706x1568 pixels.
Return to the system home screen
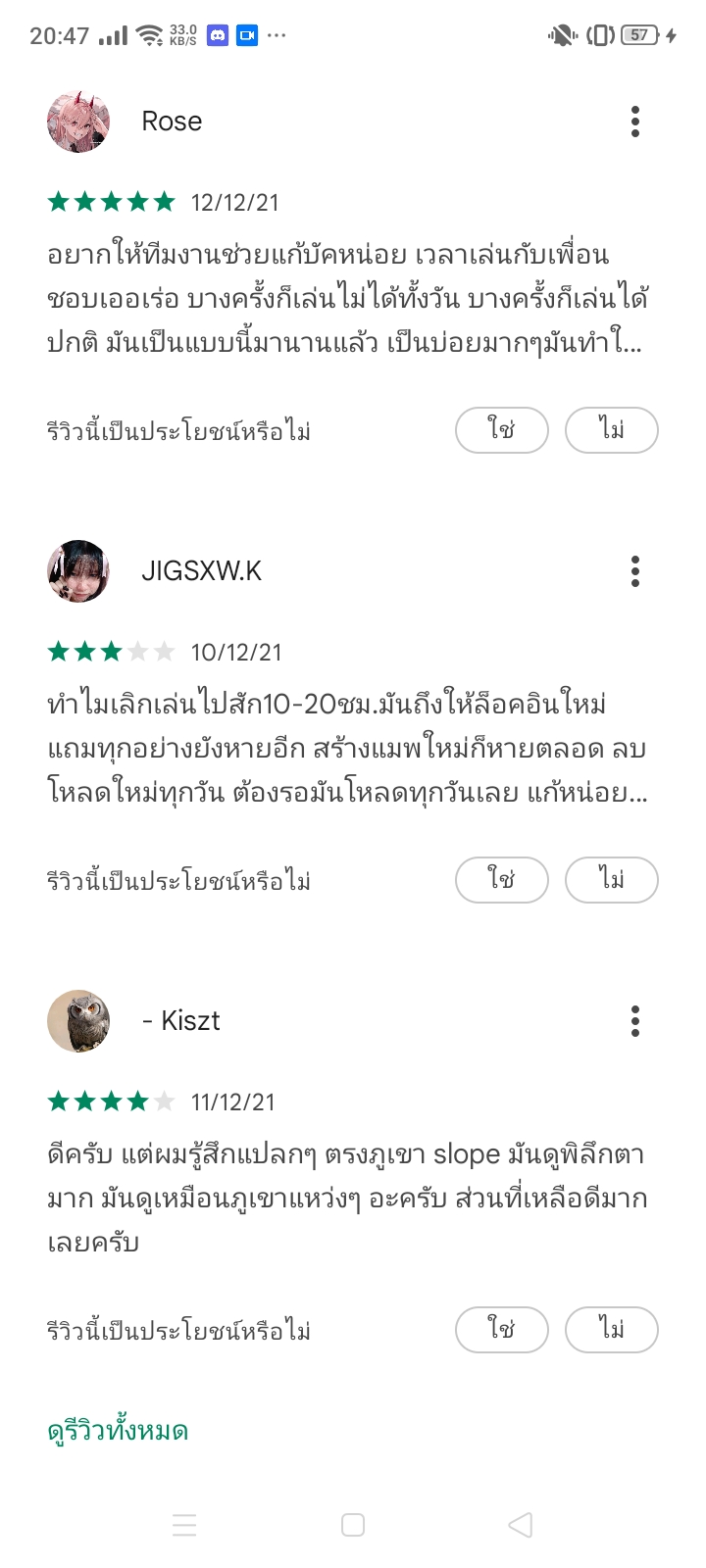click(x=353, y=1525)
